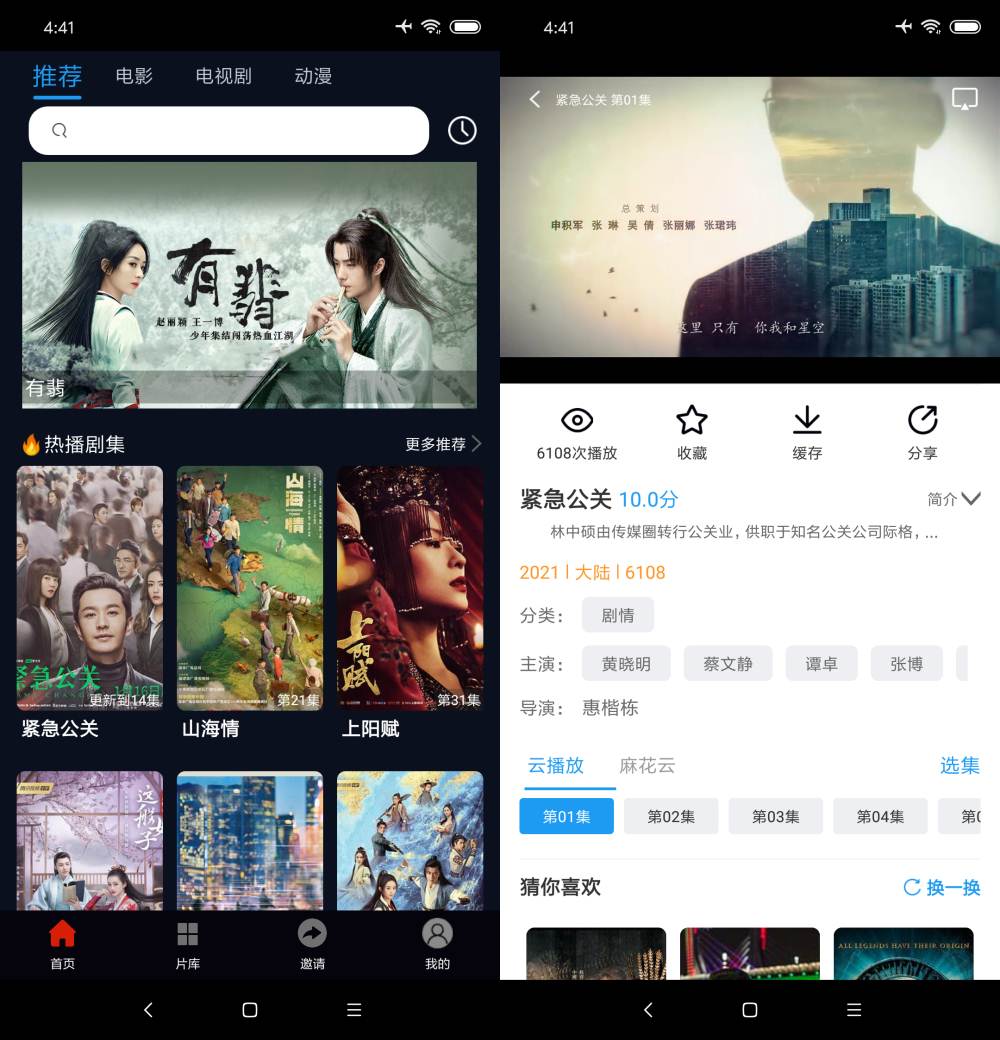Switch to the 电视剧 tab
The width and height of the screenshot is (1000, 1040).
point(223,76)
